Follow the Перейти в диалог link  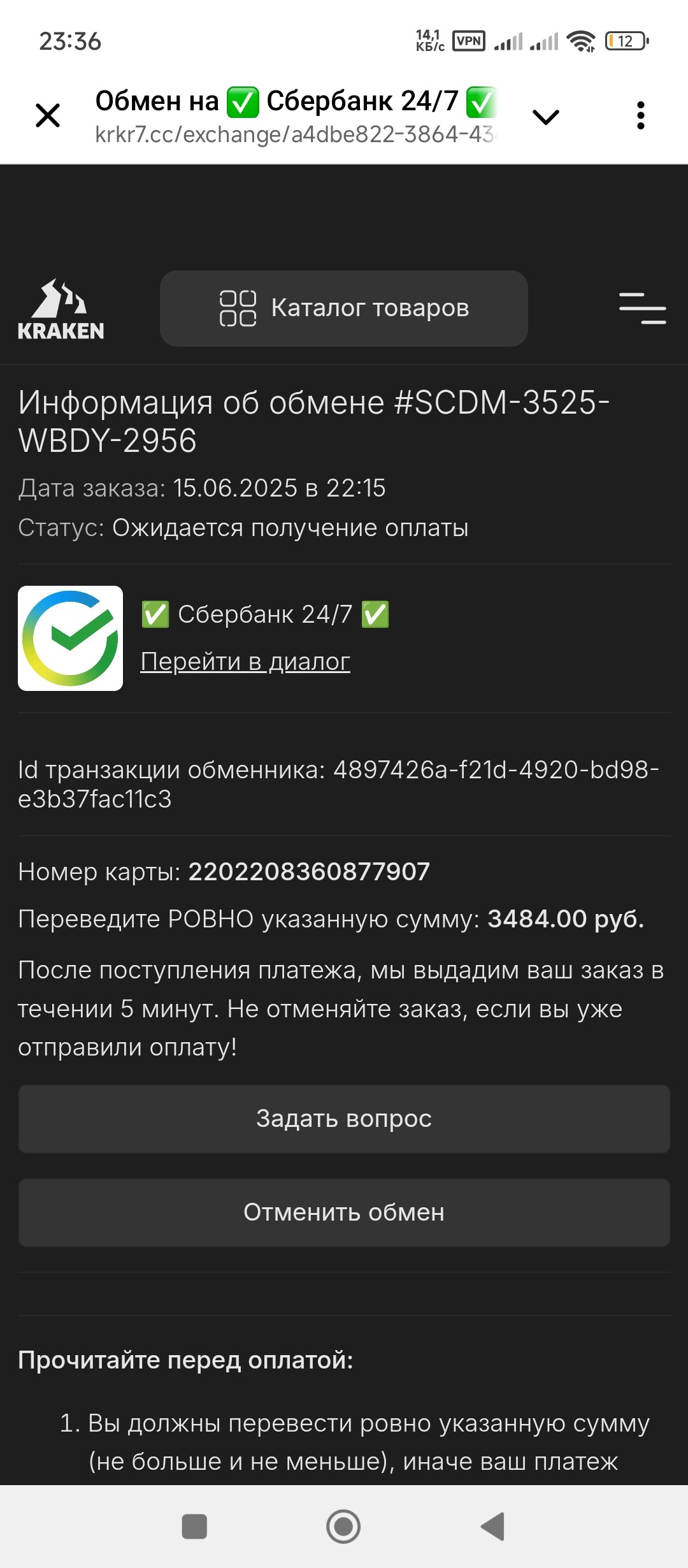pos(245,662)
